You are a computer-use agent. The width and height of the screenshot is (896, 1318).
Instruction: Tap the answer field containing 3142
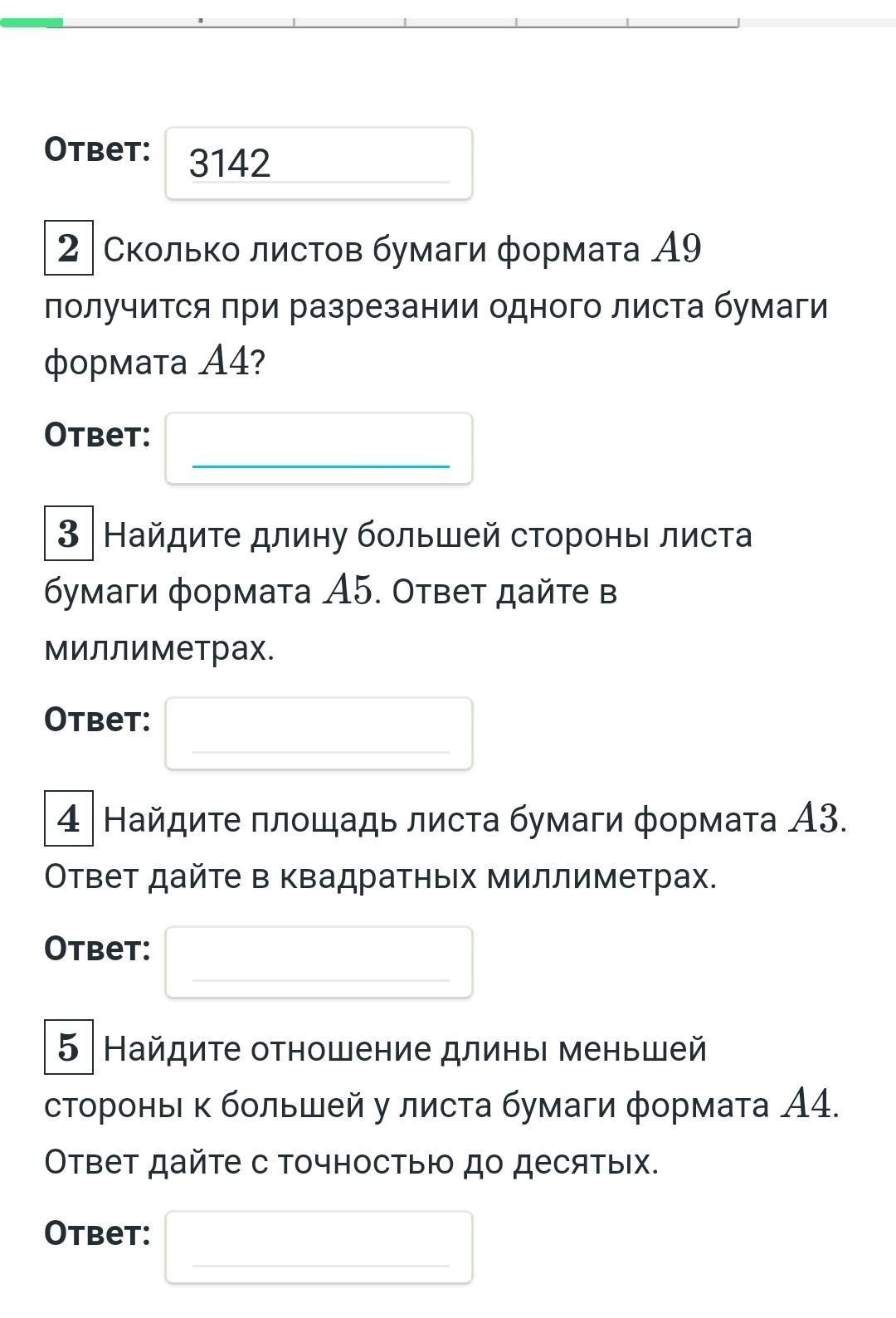[x=319, y=163]
